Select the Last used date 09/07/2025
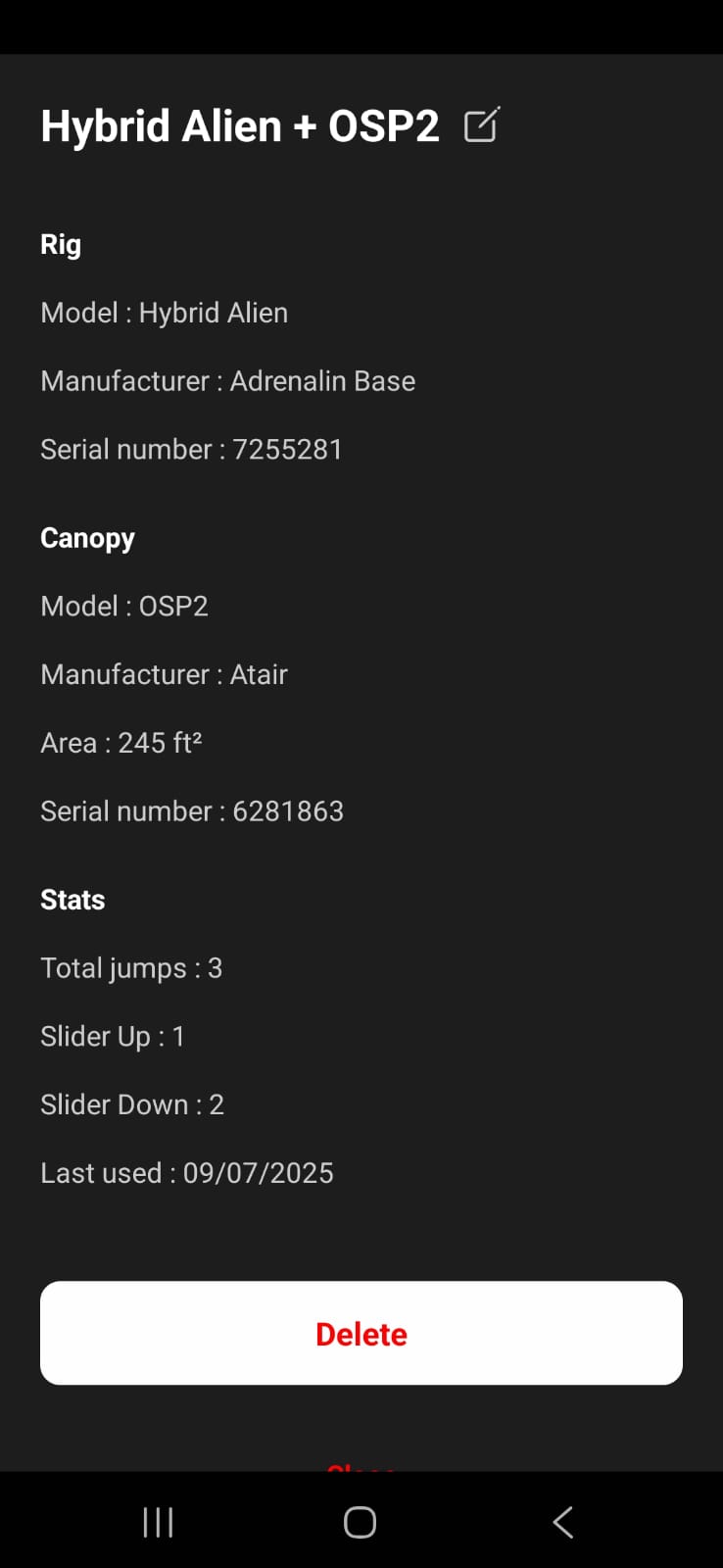 point(187,1173)
